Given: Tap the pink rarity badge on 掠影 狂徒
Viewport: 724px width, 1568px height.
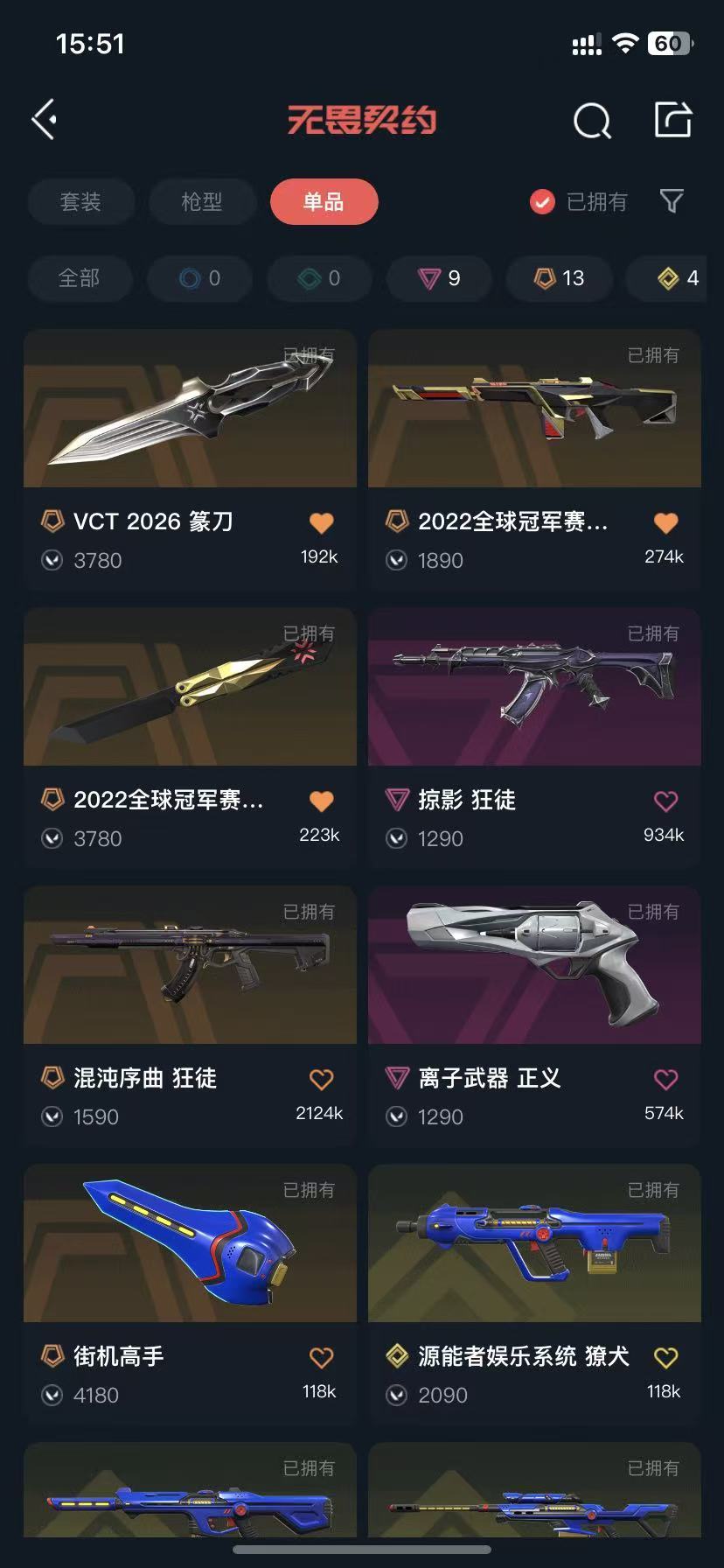Looking at the screenshot, I should pos(397,799).
